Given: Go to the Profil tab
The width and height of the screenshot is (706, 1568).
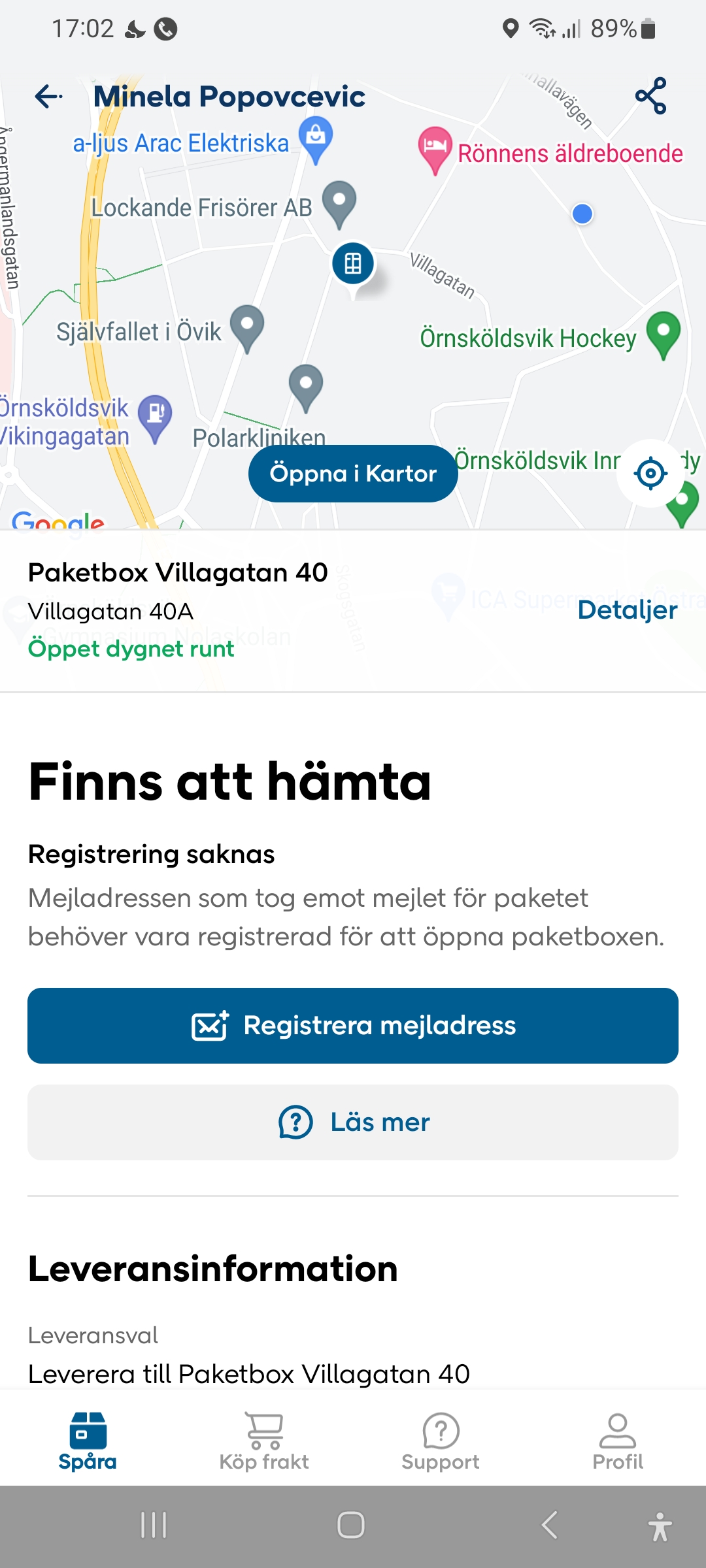Looking at the screenshot, I should click(618, 1441).
